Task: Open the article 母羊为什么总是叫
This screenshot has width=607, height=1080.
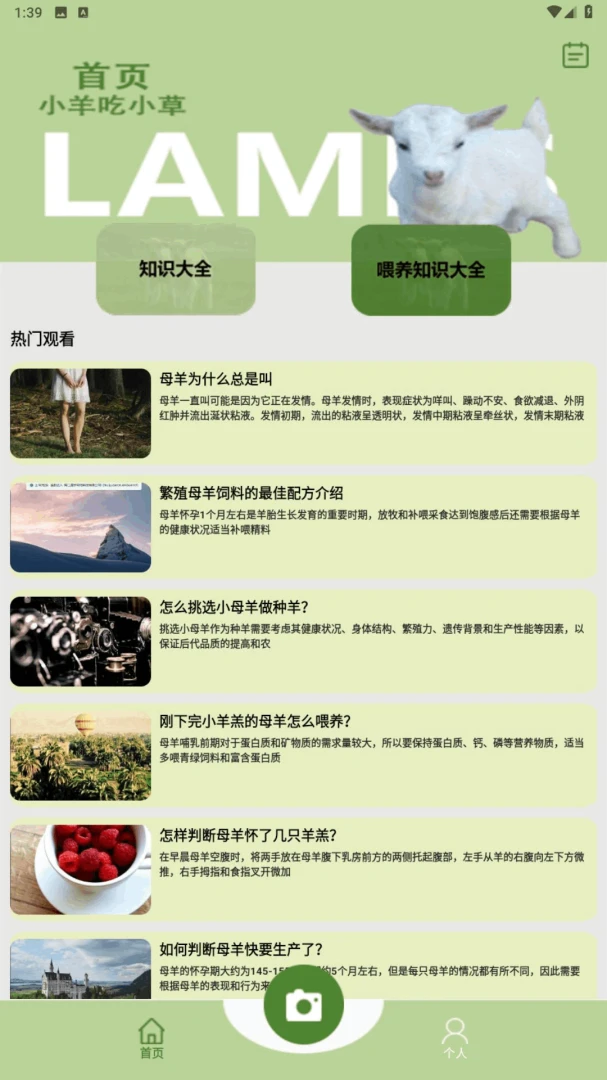Action: 303,413
